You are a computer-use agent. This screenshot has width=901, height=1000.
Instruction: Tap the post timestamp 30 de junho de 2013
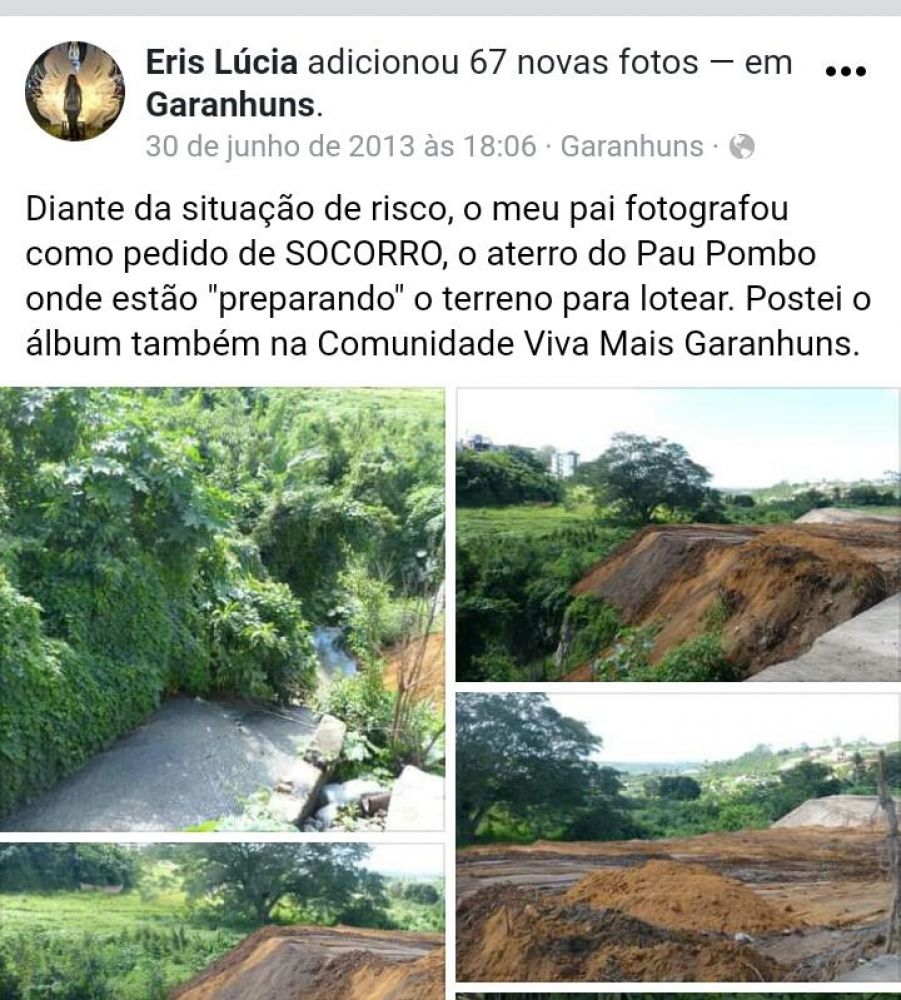pos(340,147)
